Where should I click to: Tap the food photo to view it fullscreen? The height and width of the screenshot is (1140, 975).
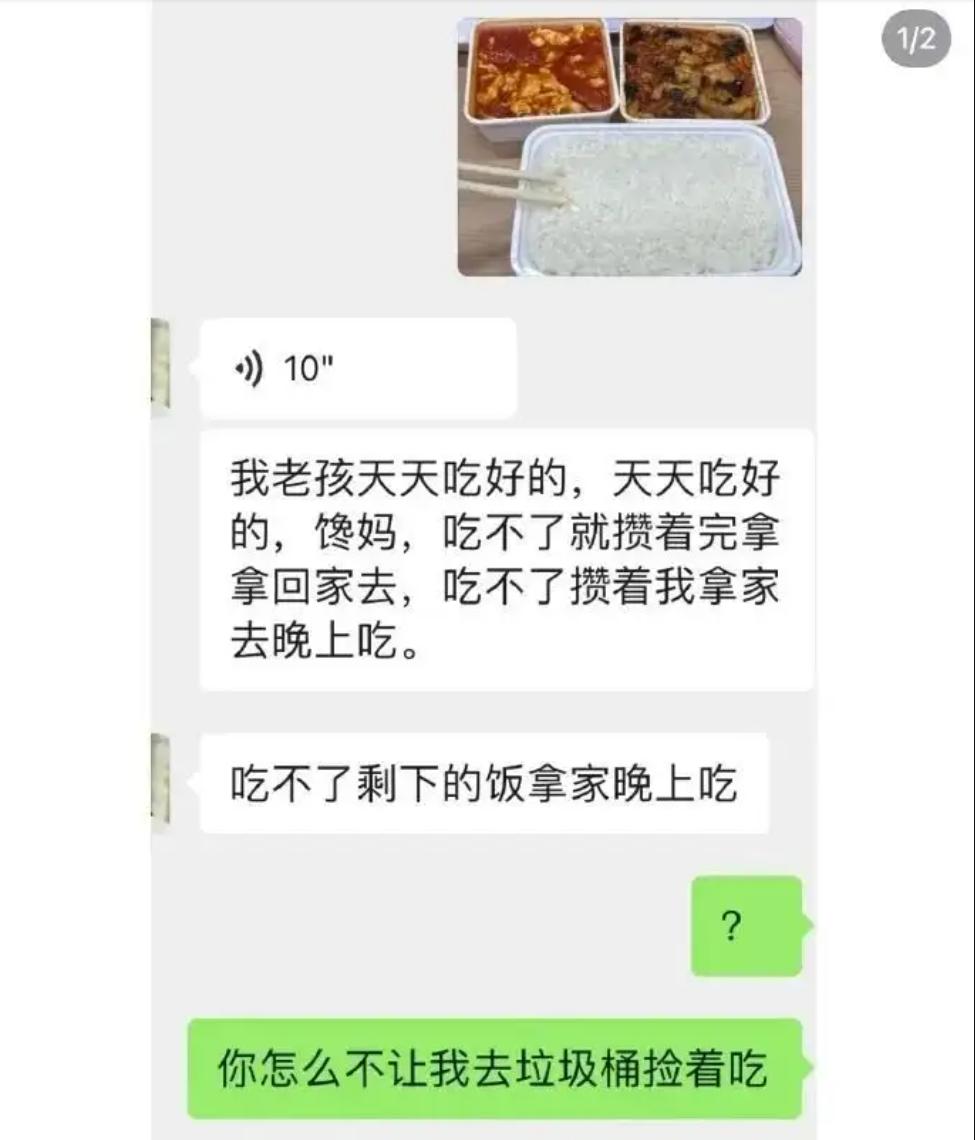point(630,145)
